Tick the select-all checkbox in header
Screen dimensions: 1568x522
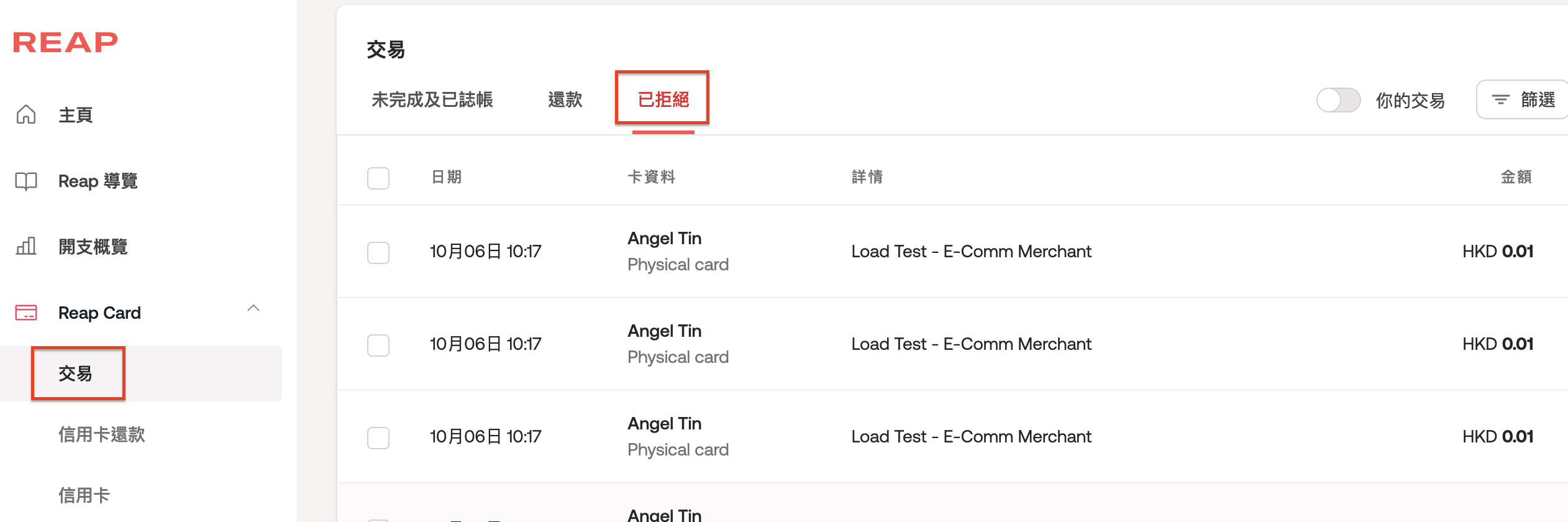(378, 178)
